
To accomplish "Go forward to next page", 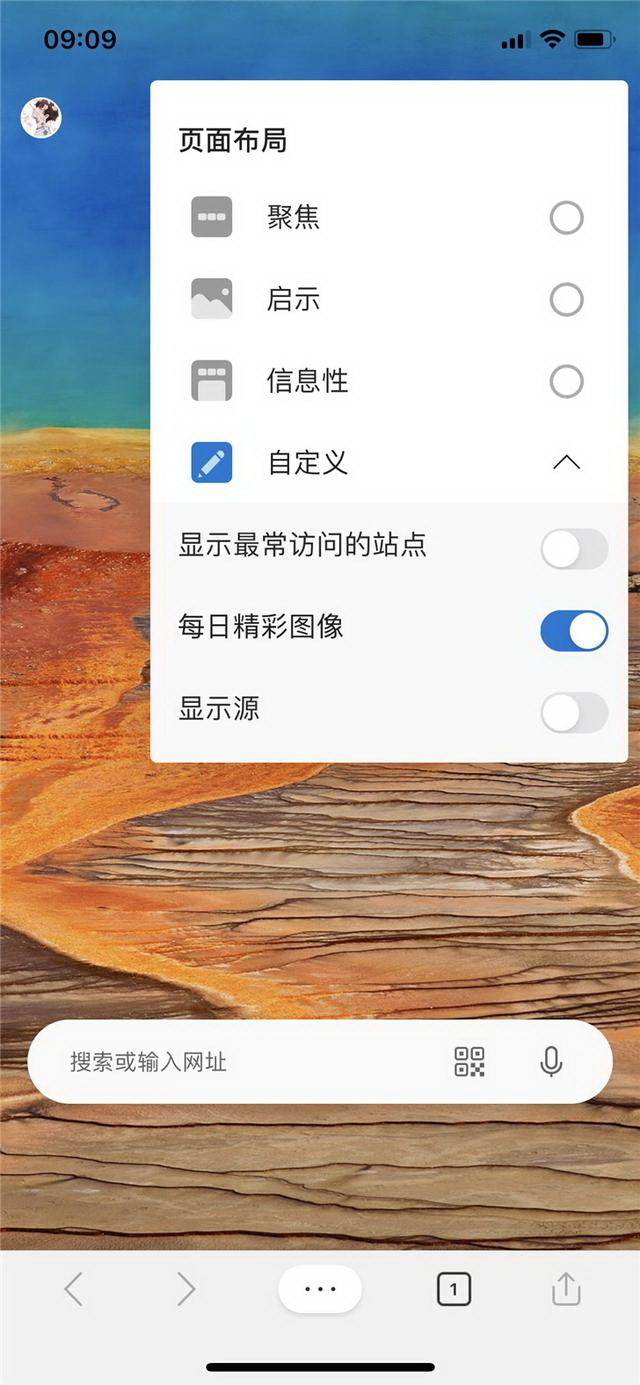I will click(186, 1290).
